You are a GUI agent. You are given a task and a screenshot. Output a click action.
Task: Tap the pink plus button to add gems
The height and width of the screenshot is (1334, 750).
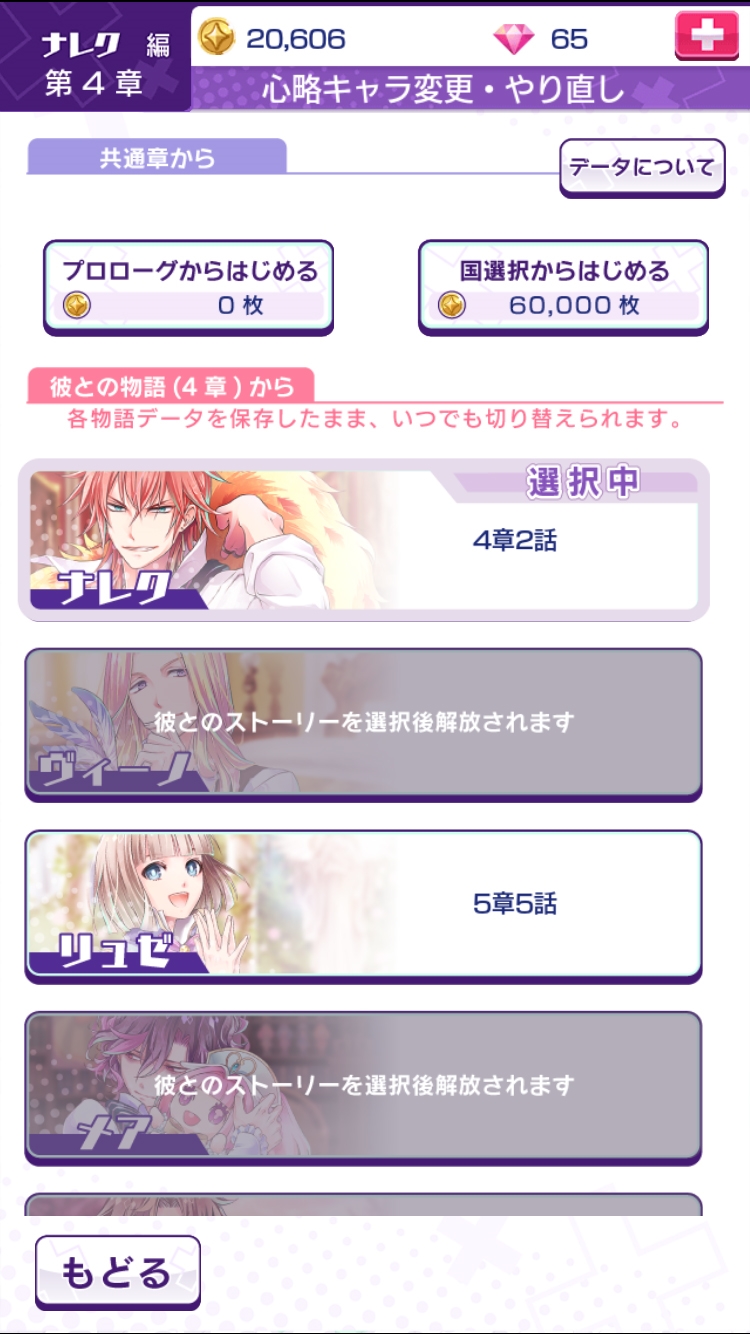706,36
